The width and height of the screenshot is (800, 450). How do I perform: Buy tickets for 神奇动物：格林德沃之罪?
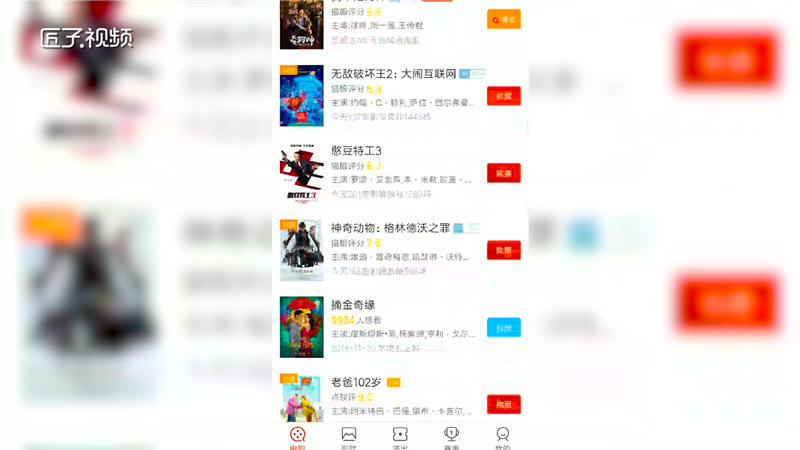pyautogui.click(x=503, y=250)
